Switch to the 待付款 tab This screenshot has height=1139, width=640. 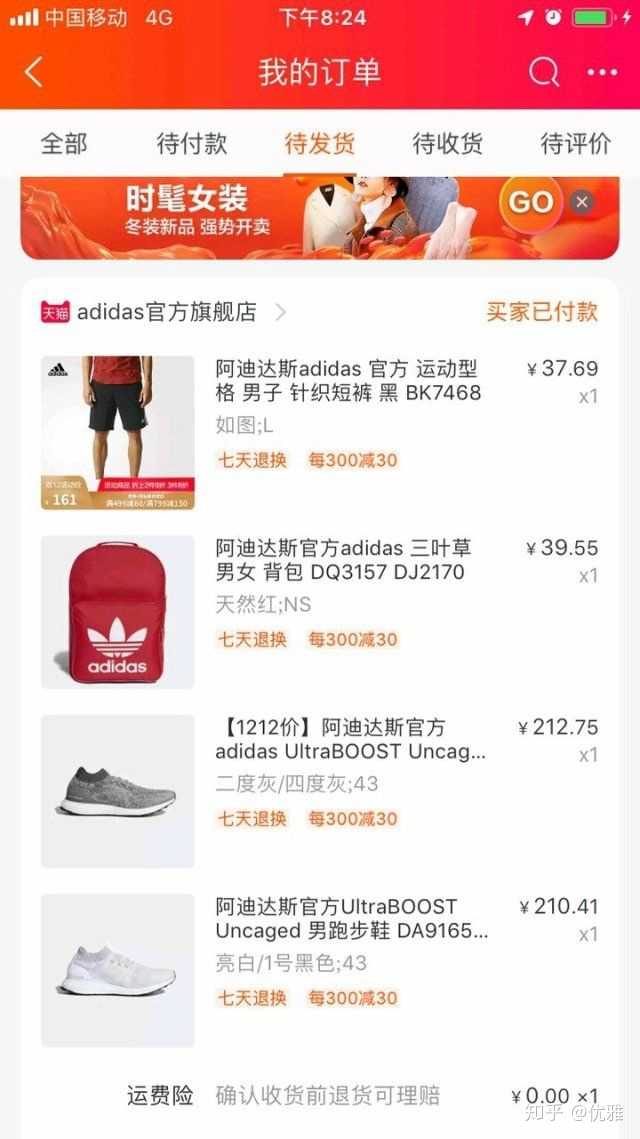(192, 143)
